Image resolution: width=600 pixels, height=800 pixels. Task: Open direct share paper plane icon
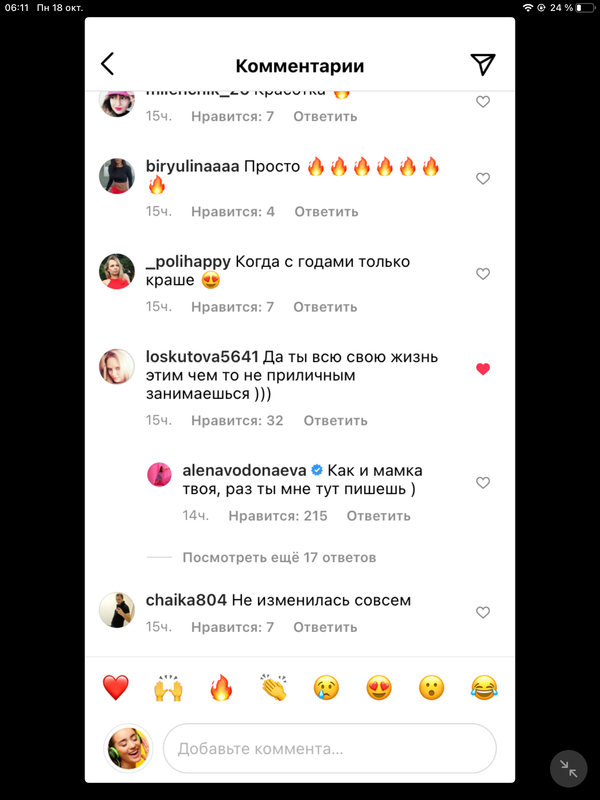click(482, 65)
